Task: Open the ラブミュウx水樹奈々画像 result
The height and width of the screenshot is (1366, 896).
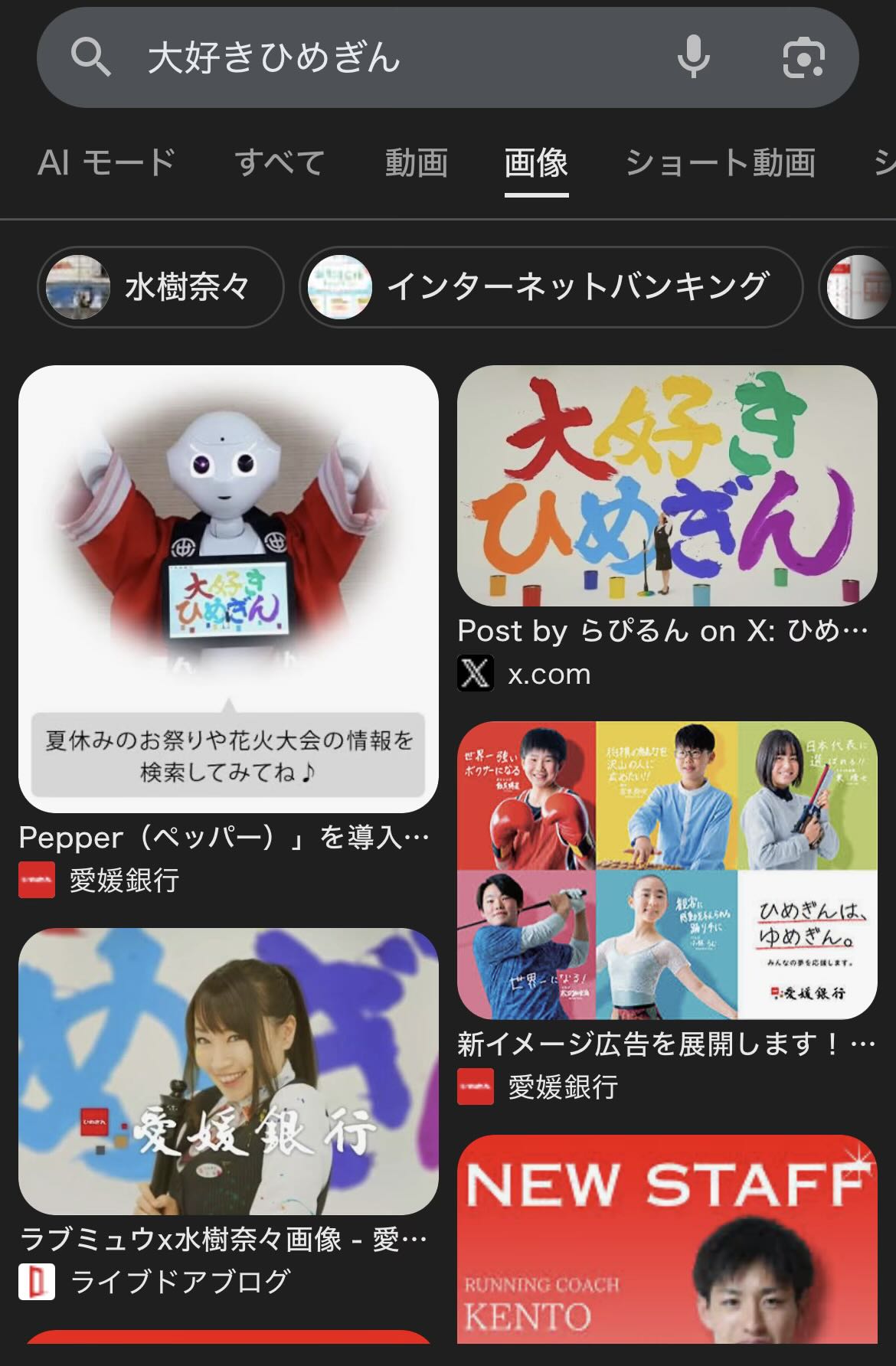Action: coord(228,1070)
